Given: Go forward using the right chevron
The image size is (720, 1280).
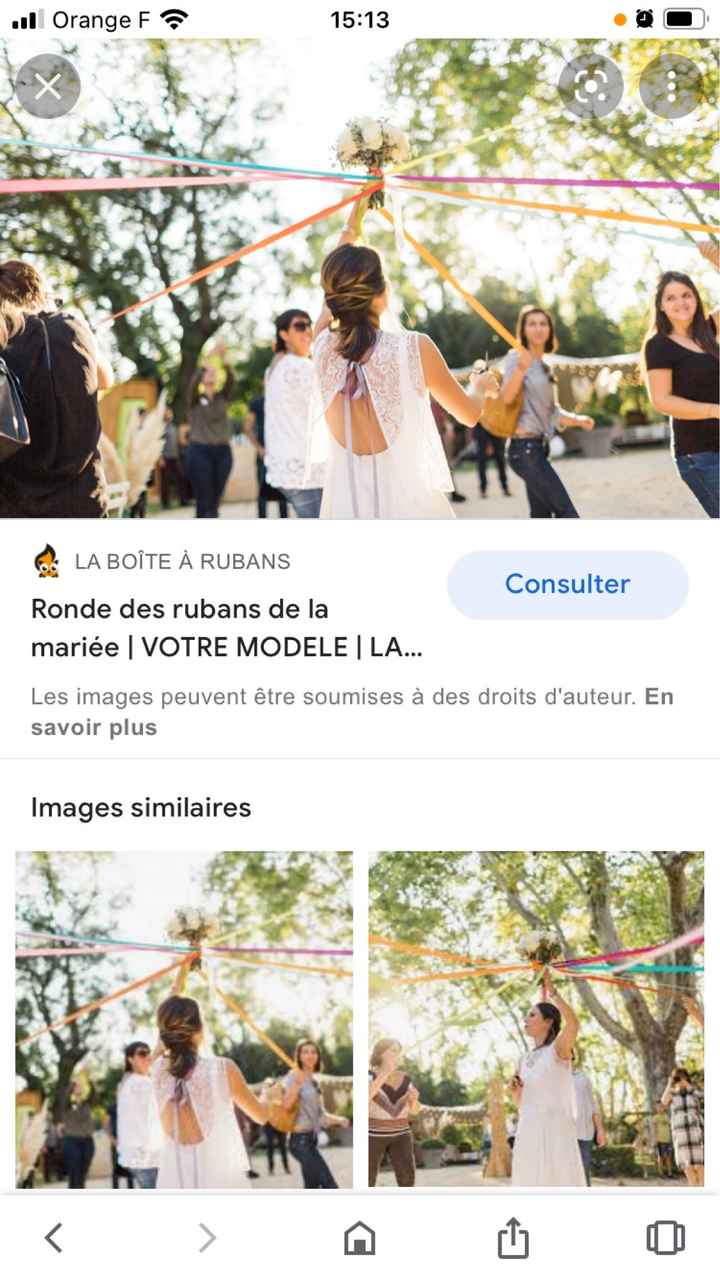Looking at the screenshot, I should pyautogui.click(x=206, y=1238).
